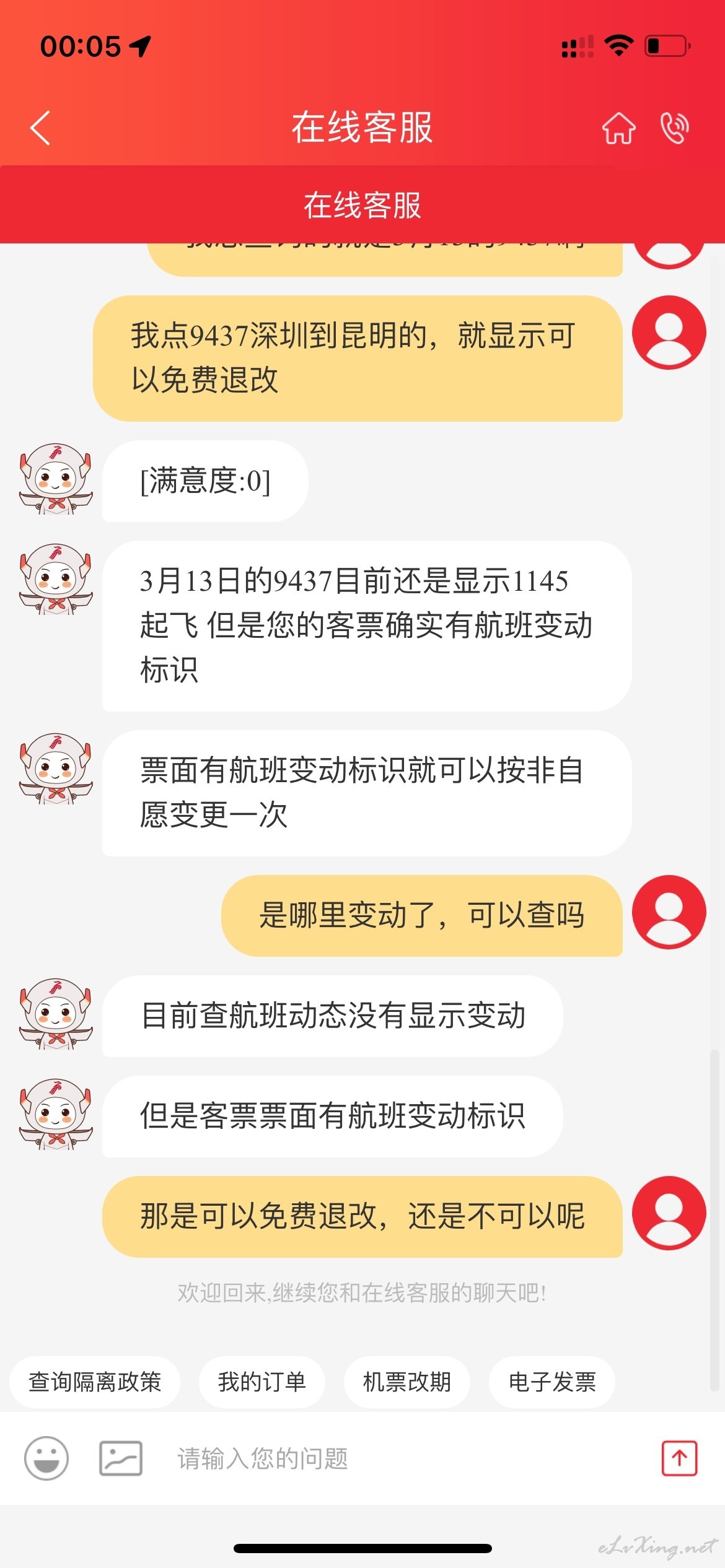Attach a picture to the chat
Screen dimensions: 725x1568
tap(121, 1458)
